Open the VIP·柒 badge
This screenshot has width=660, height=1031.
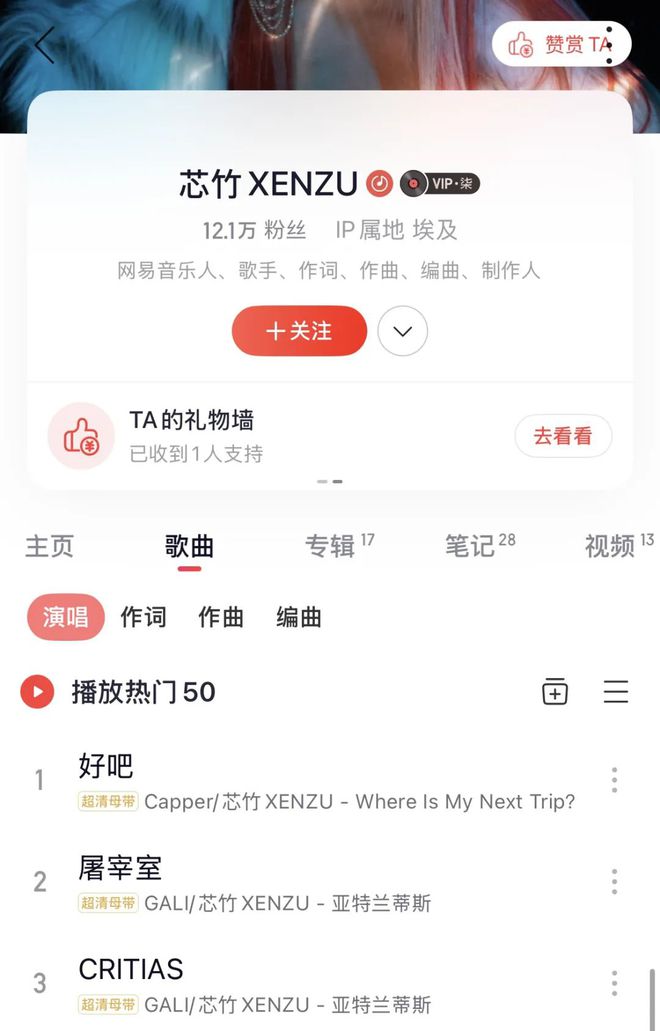pos(440,184)
